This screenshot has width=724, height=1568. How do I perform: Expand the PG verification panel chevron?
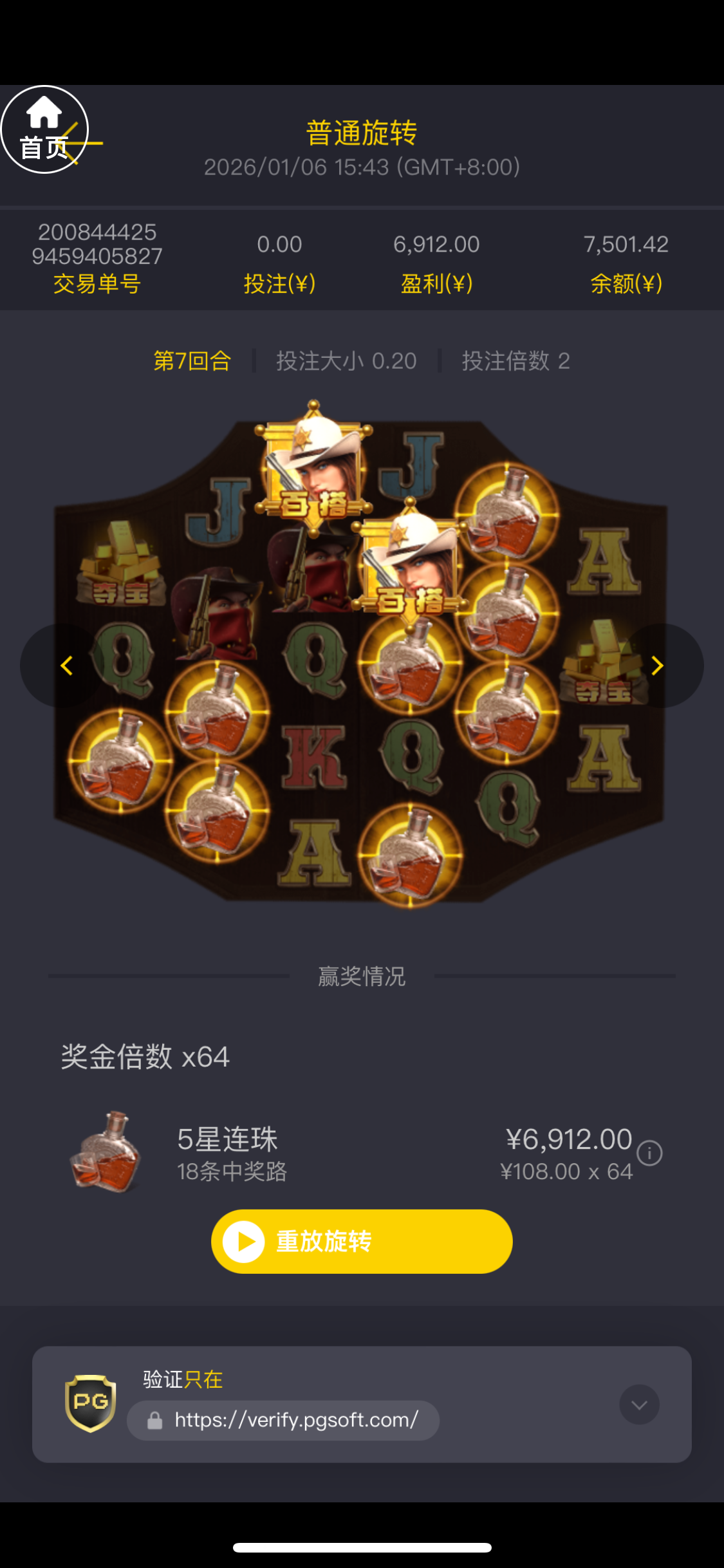(x=638, y=1405)
